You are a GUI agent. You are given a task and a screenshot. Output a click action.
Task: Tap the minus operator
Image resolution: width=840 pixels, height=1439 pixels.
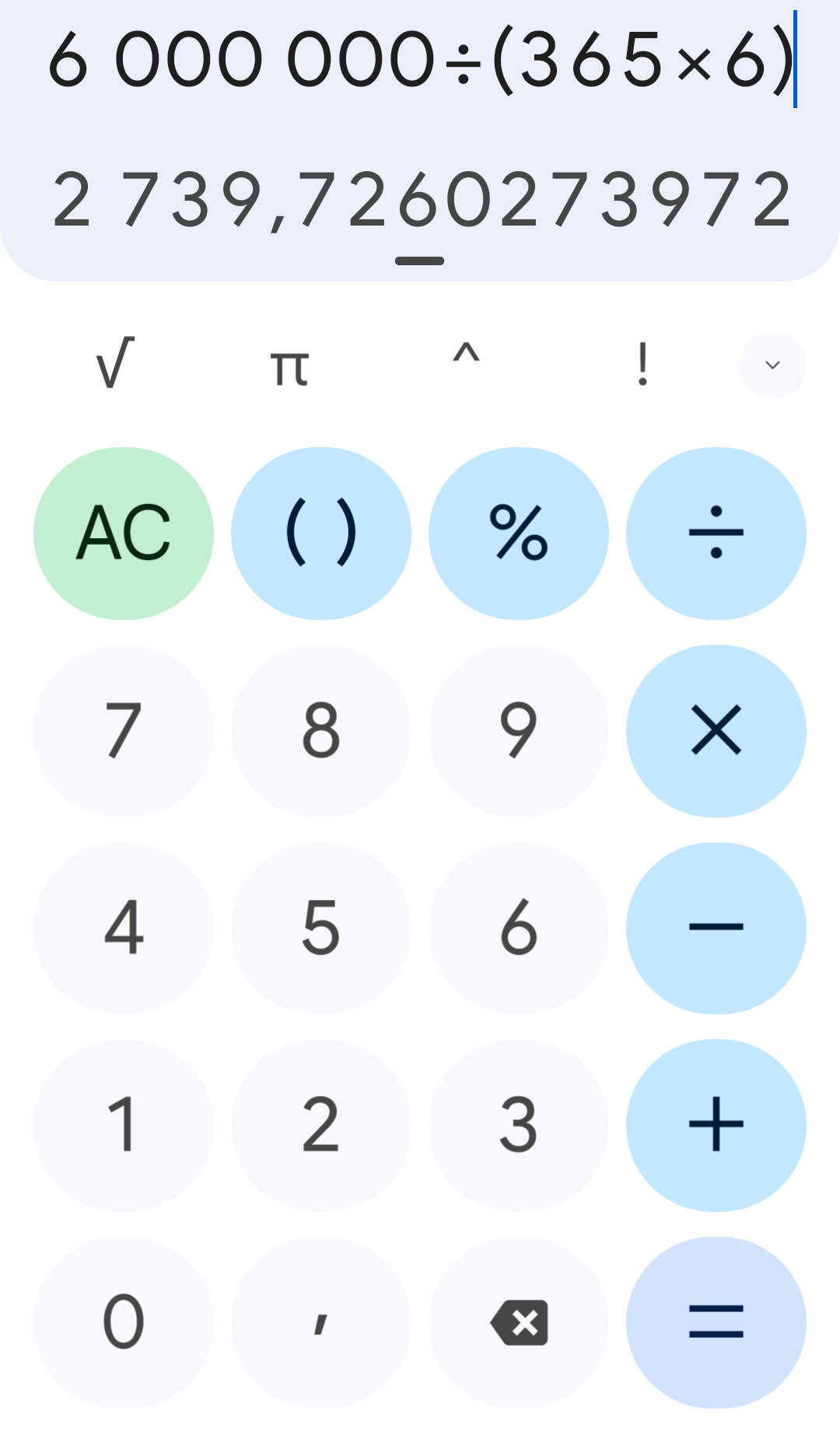[x=716, y=928]
